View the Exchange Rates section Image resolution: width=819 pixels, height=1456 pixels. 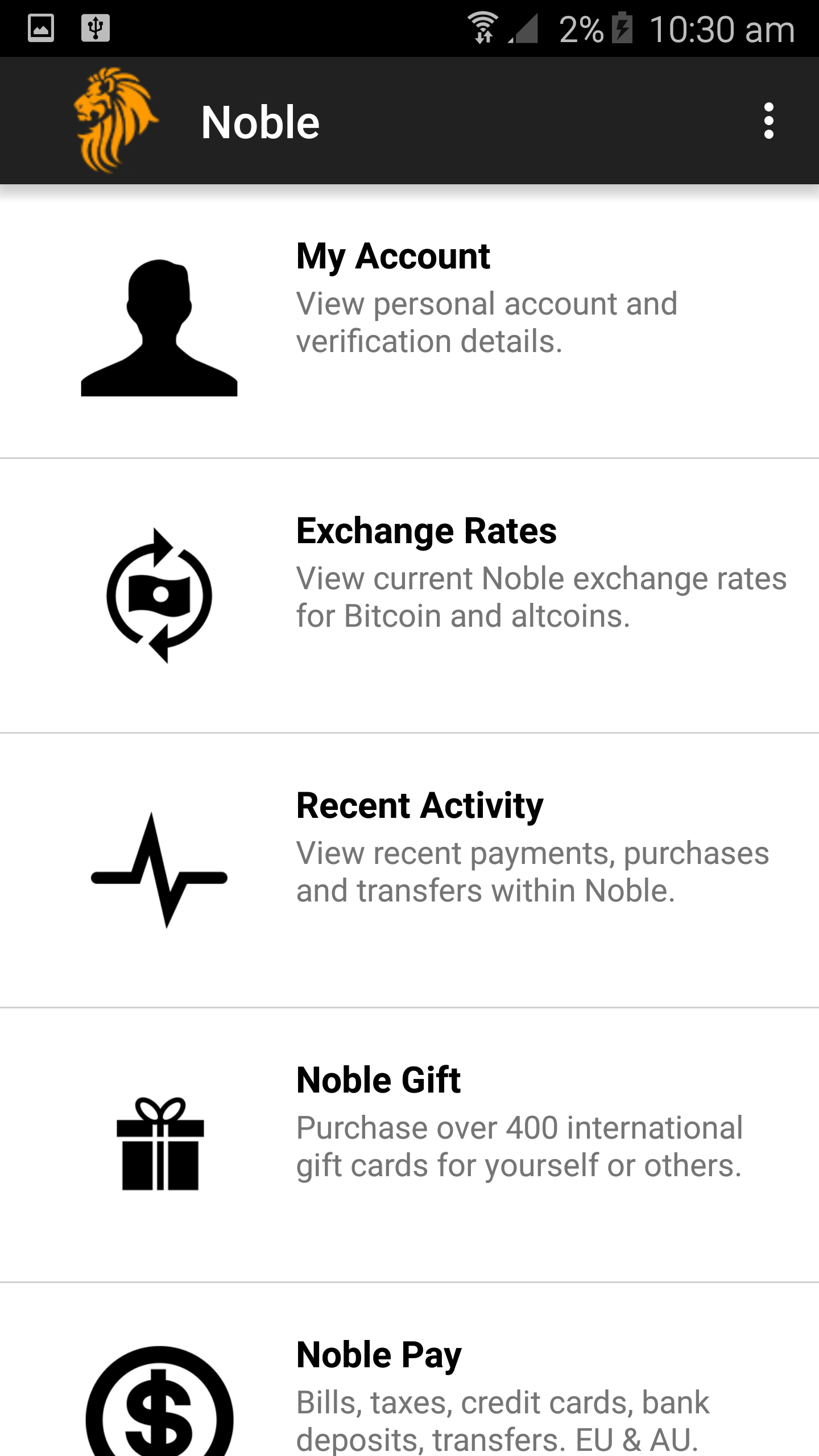409,595
